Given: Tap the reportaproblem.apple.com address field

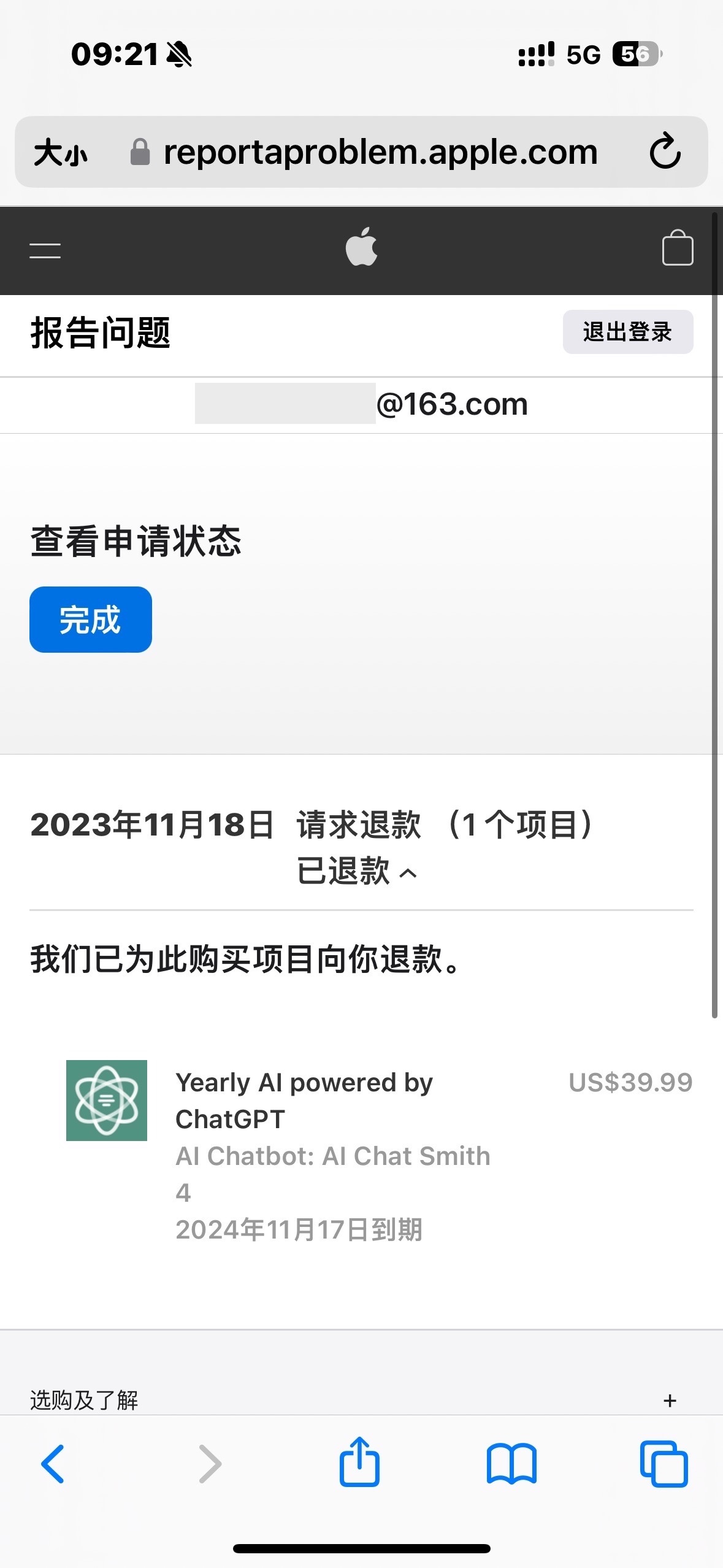Looking at the screenshot, I should [x=380, y=152].
